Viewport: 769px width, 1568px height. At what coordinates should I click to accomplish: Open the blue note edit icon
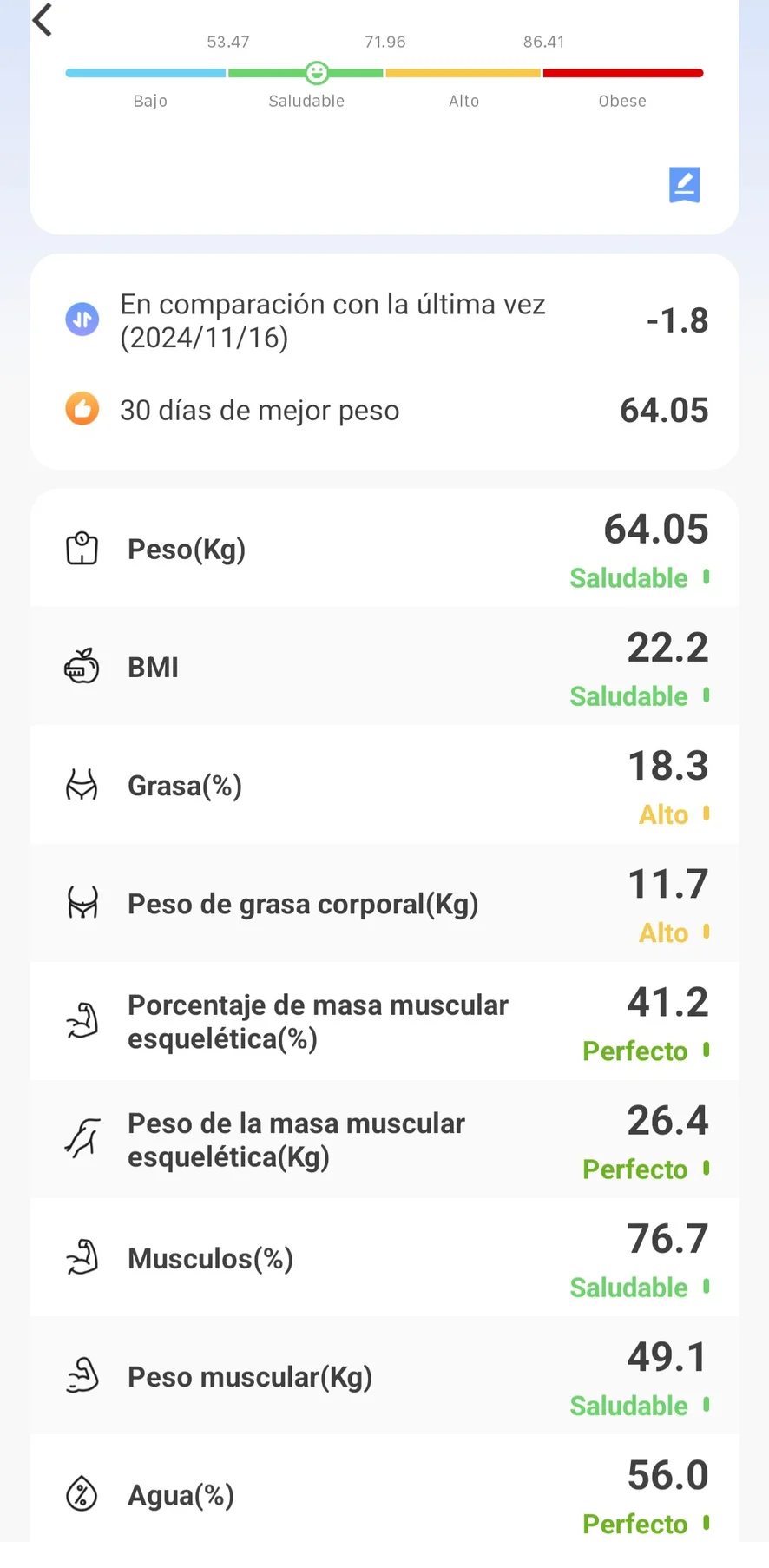tap(684, 185)
